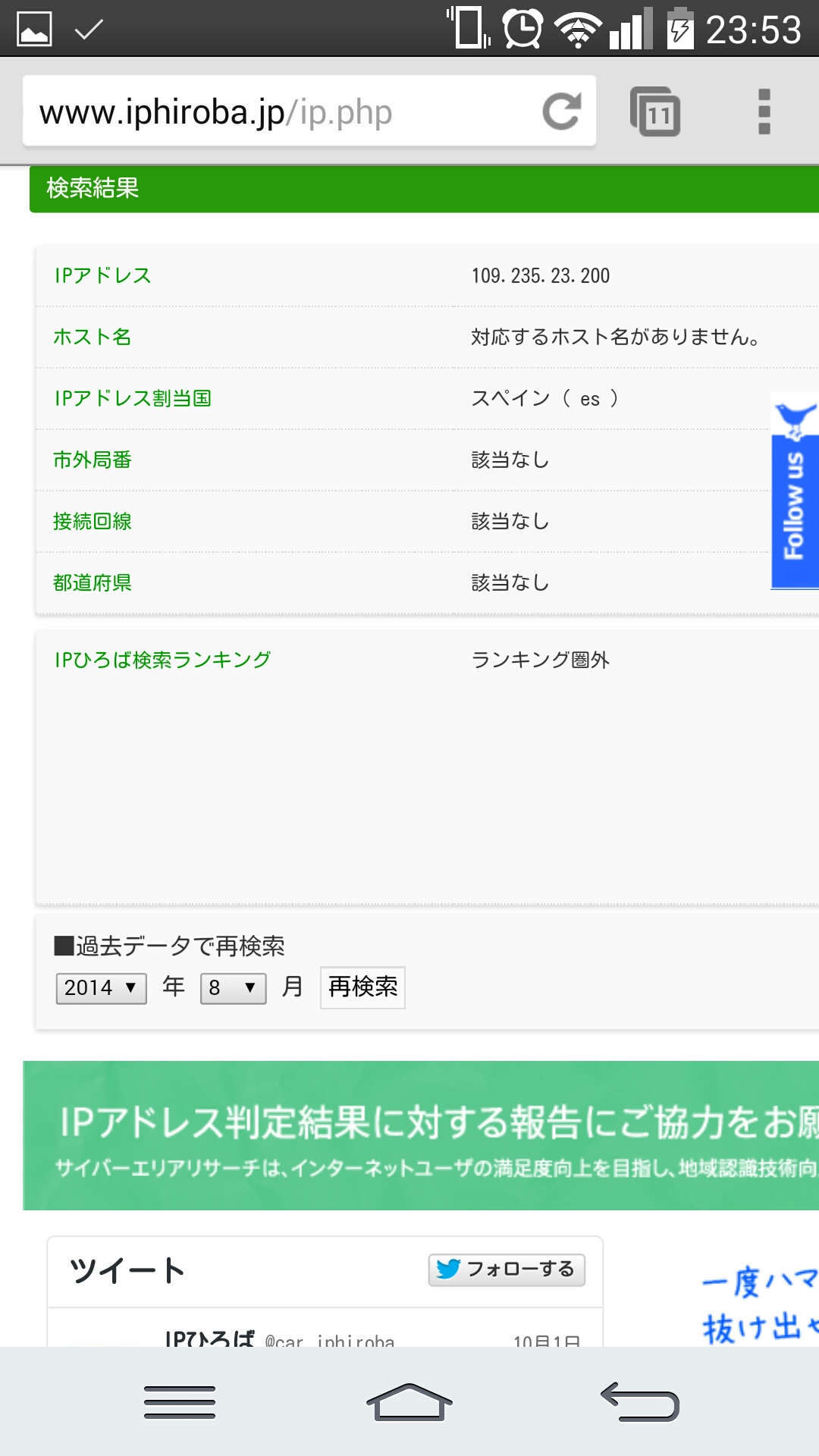
Task: Open the browser tabs switcher
Action: 655,112
